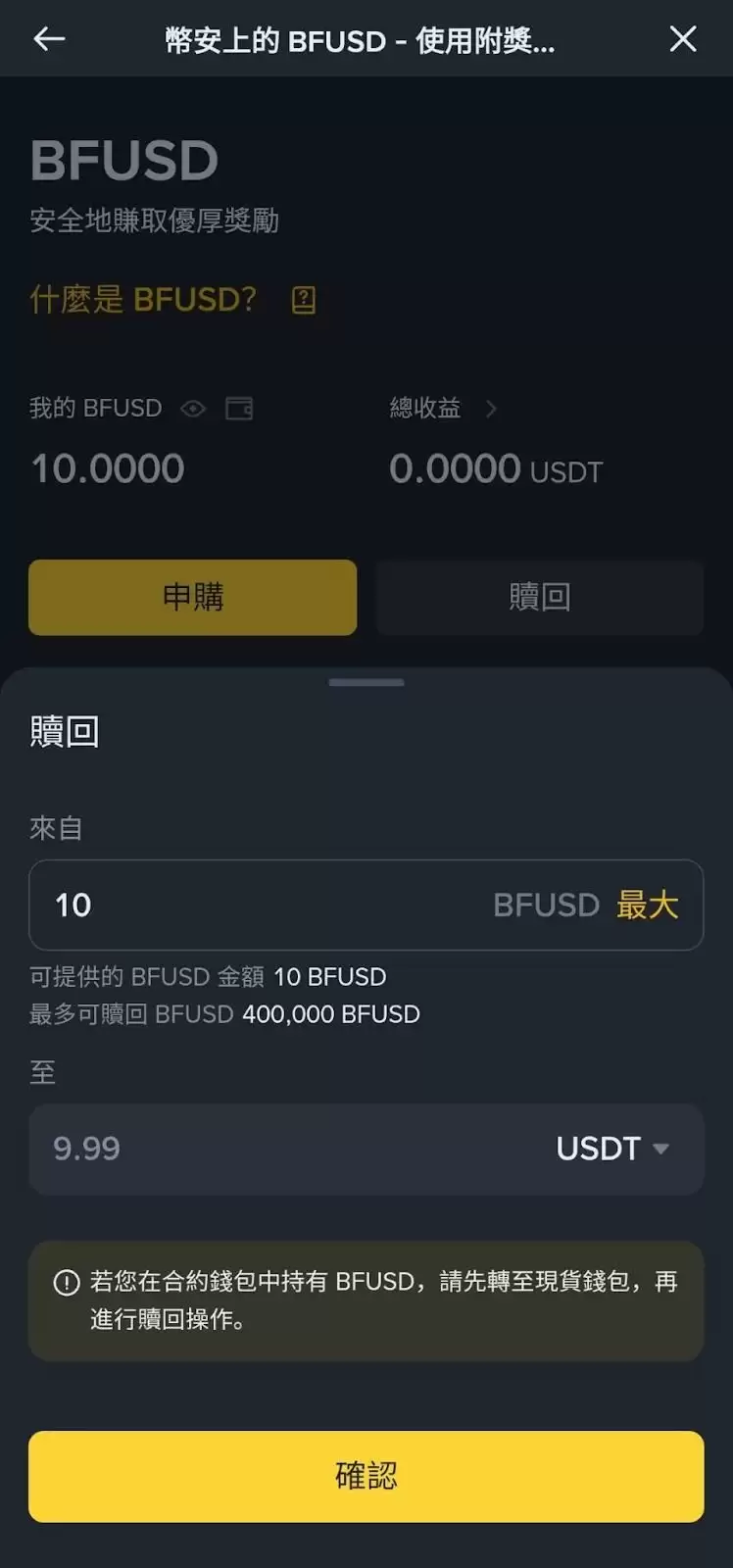The height and width of the screenshot is (1568, 733).
Task: Switch to the 申購 tab
Action: (192, 598)
